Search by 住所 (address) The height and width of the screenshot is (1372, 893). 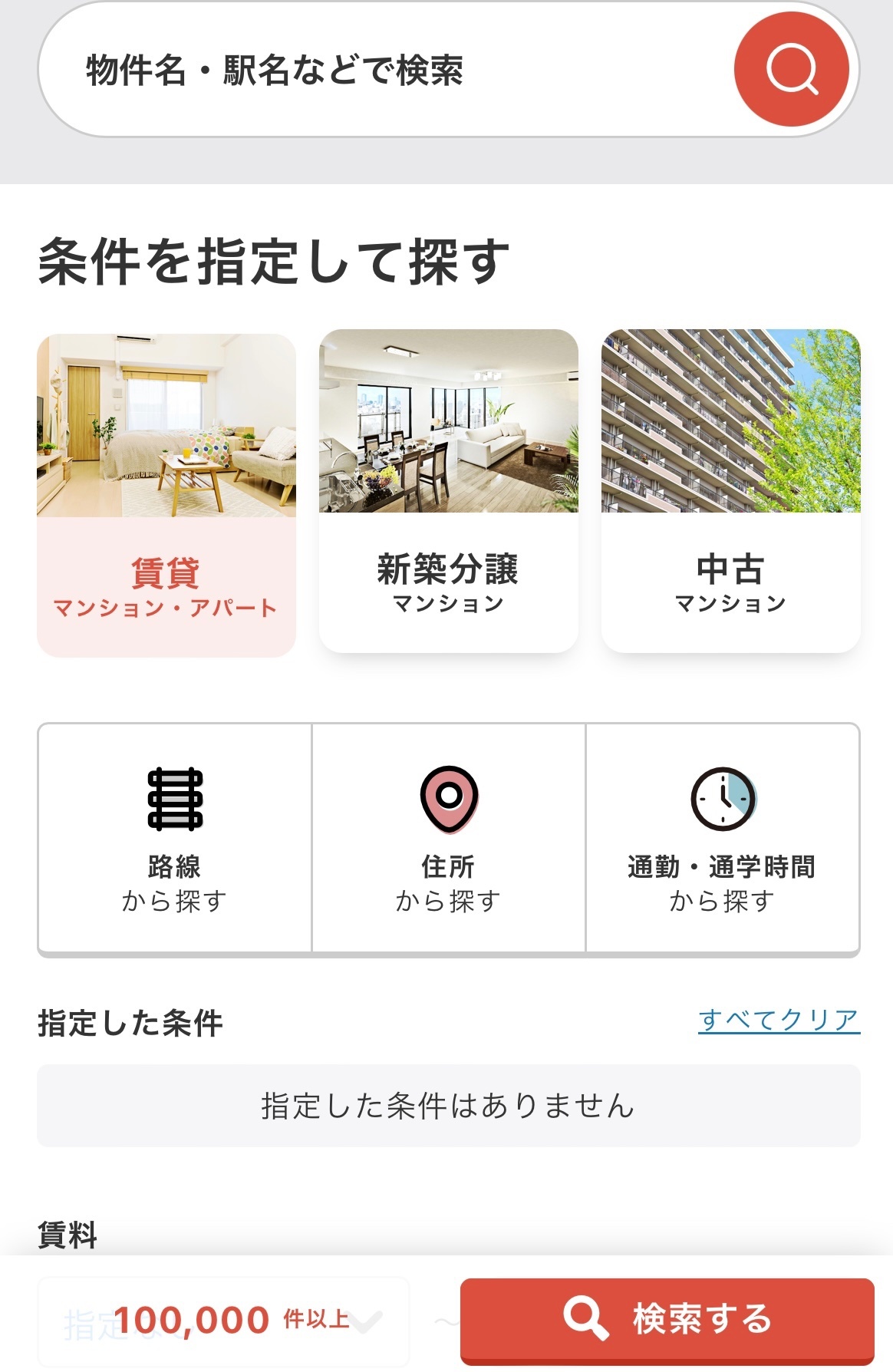pos(449,838)
